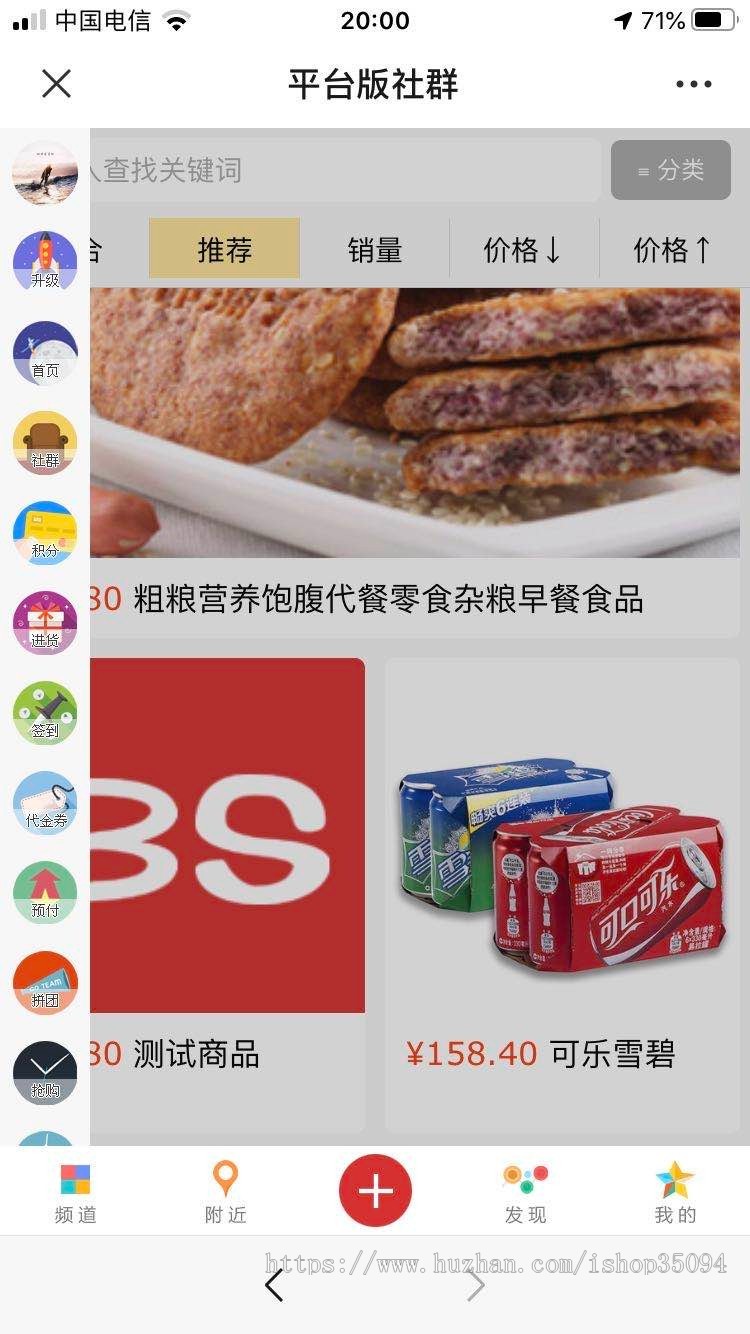Image resolution: width=750 pixels, height=1334 pixels.
Task: Select the 签到 check-in sidebar icon
Action: [x=44, y=713]
